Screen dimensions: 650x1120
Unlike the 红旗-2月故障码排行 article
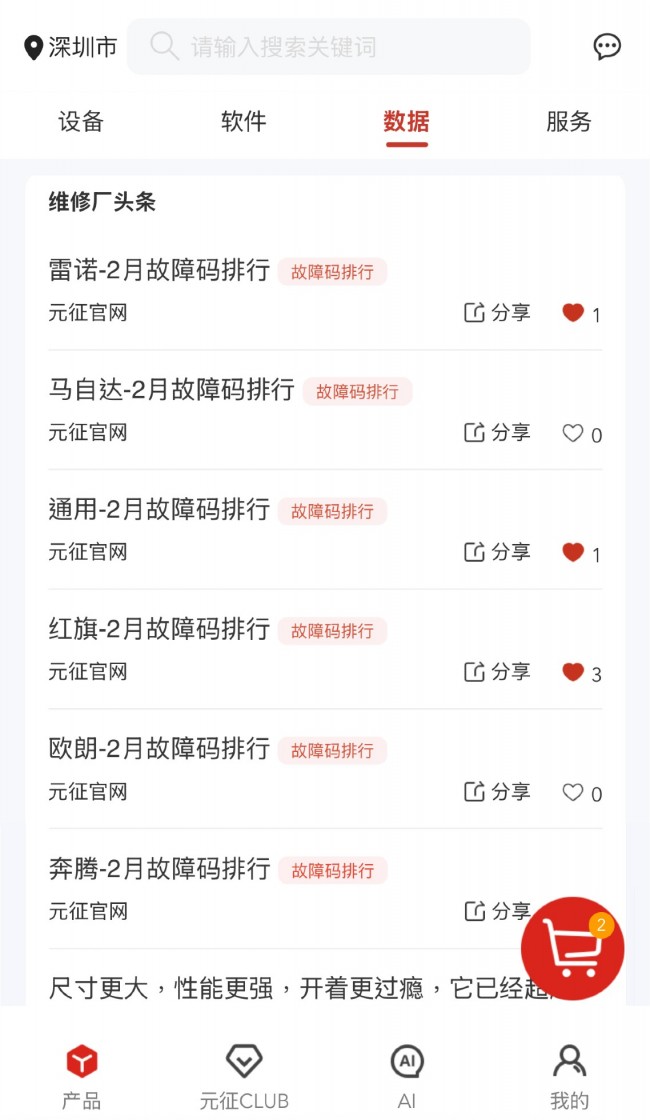click(573, 672)
